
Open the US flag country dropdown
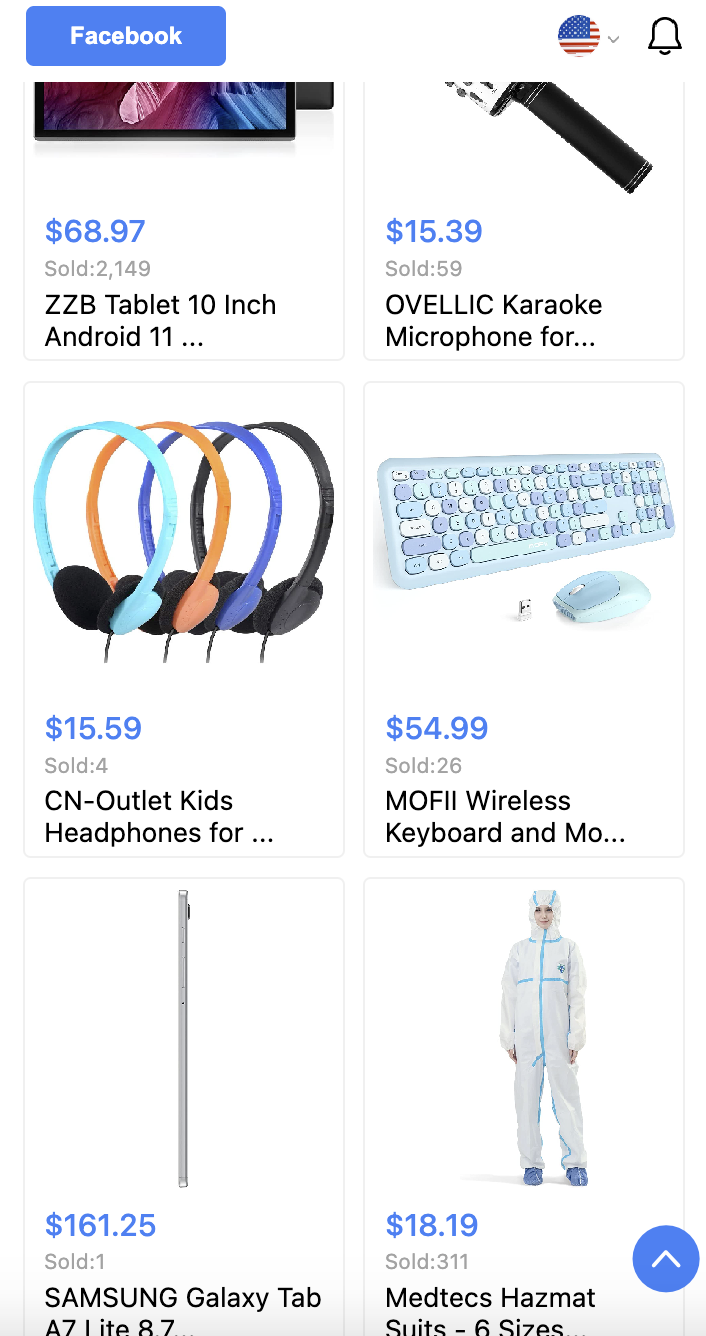click(588, 37)
